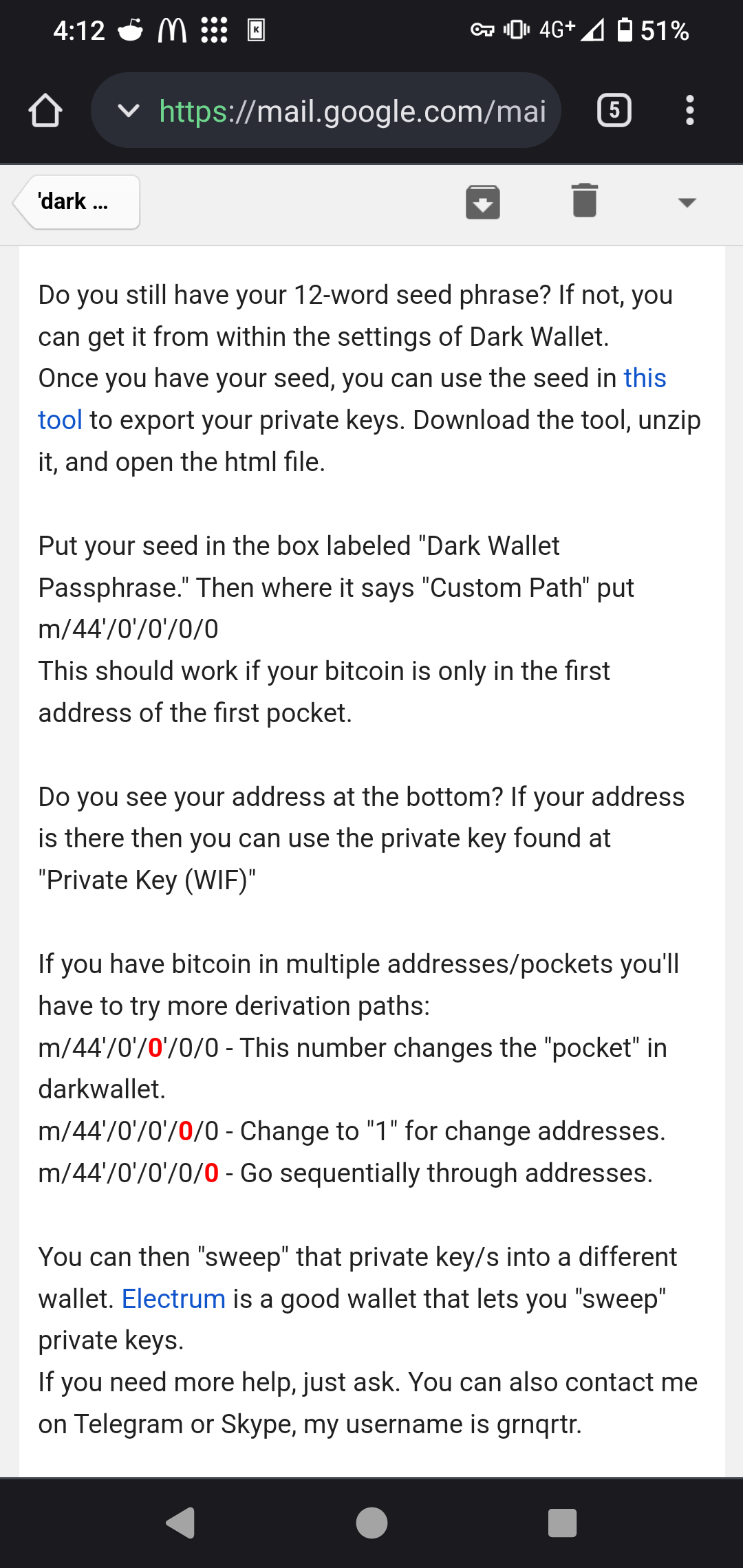The width and height of the screenshot is (743, 1568).
Task: Open the tab switcher showing 5 tabs
Action: pyautogui.click(x=614, y=110)
